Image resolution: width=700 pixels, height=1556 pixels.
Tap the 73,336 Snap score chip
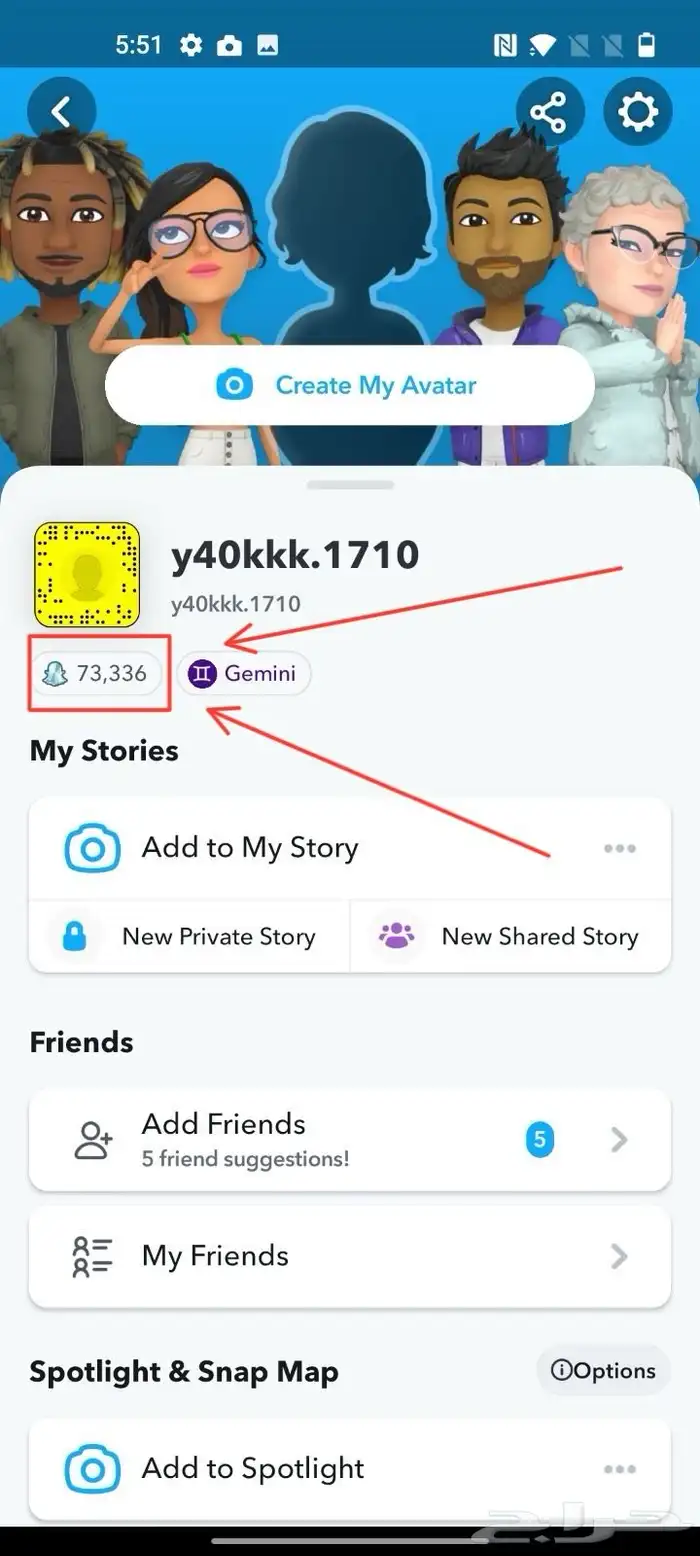pyautogui.click(x=95, y=674)
